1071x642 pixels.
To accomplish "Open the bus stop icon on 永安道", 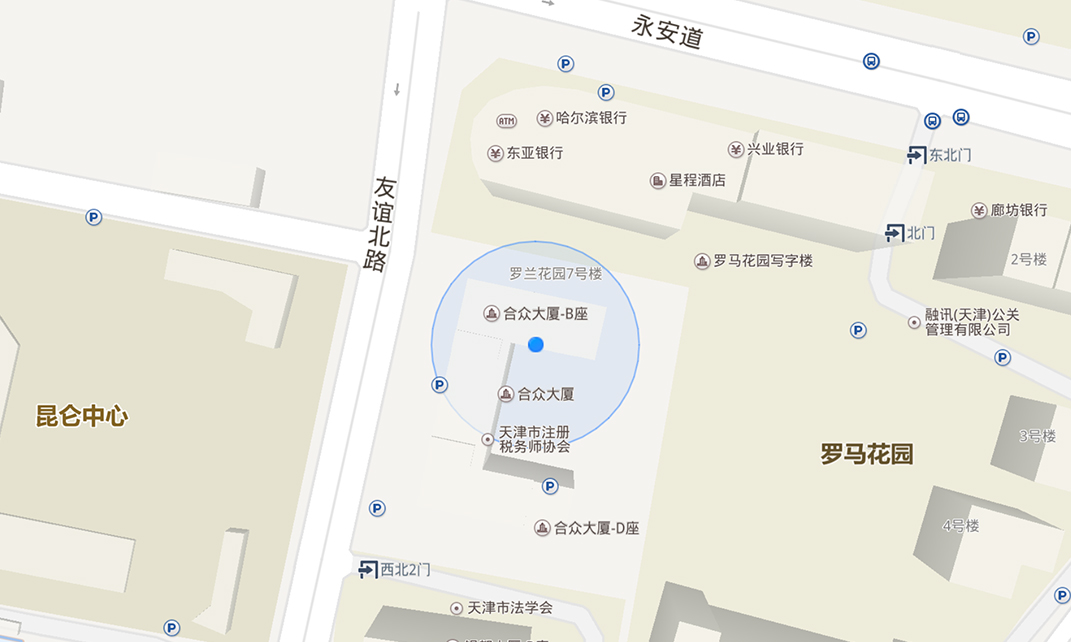I will (x=871, y=61).
